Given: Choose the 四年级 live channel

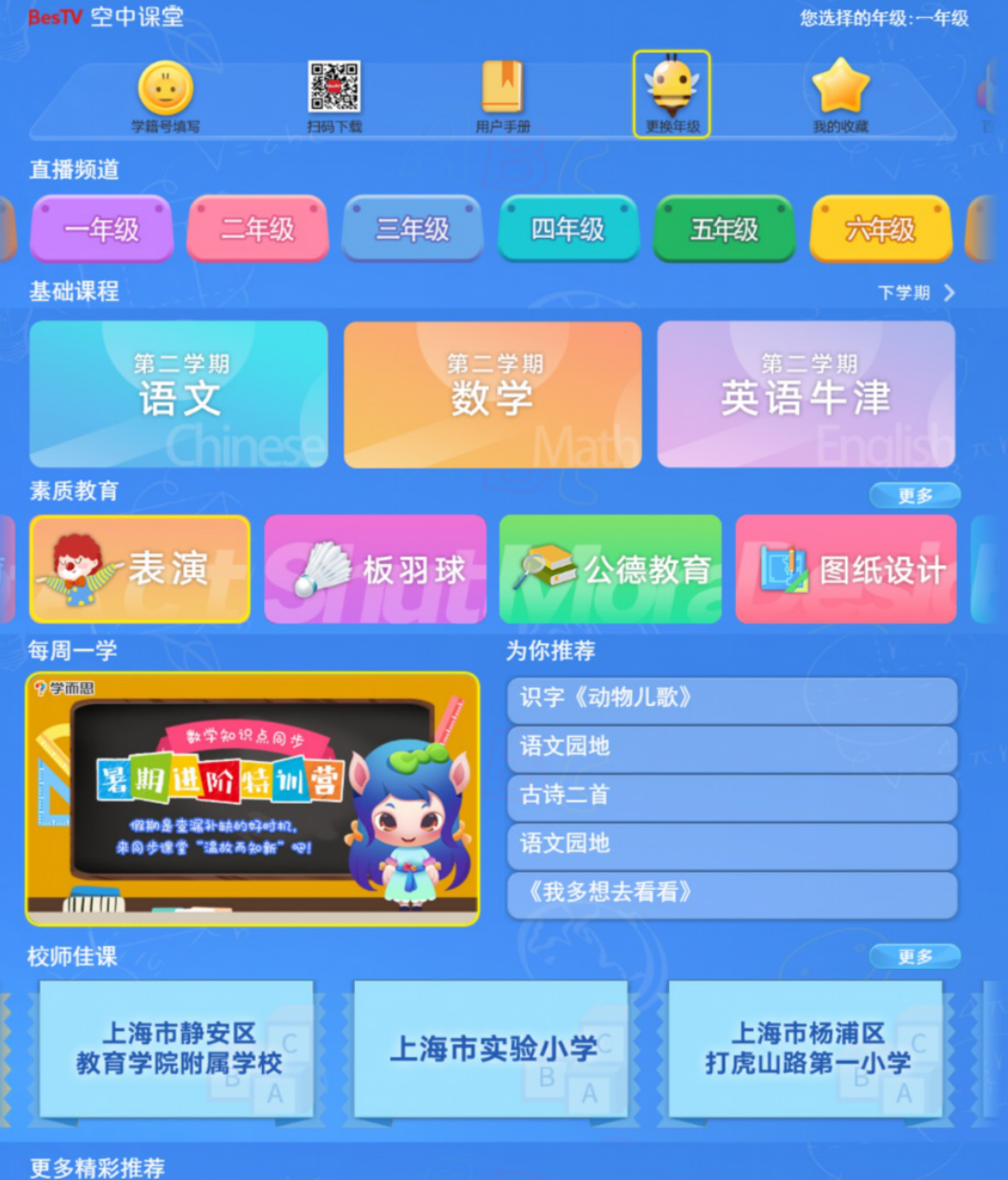Looking at the screenshot, I should [568, 229].
